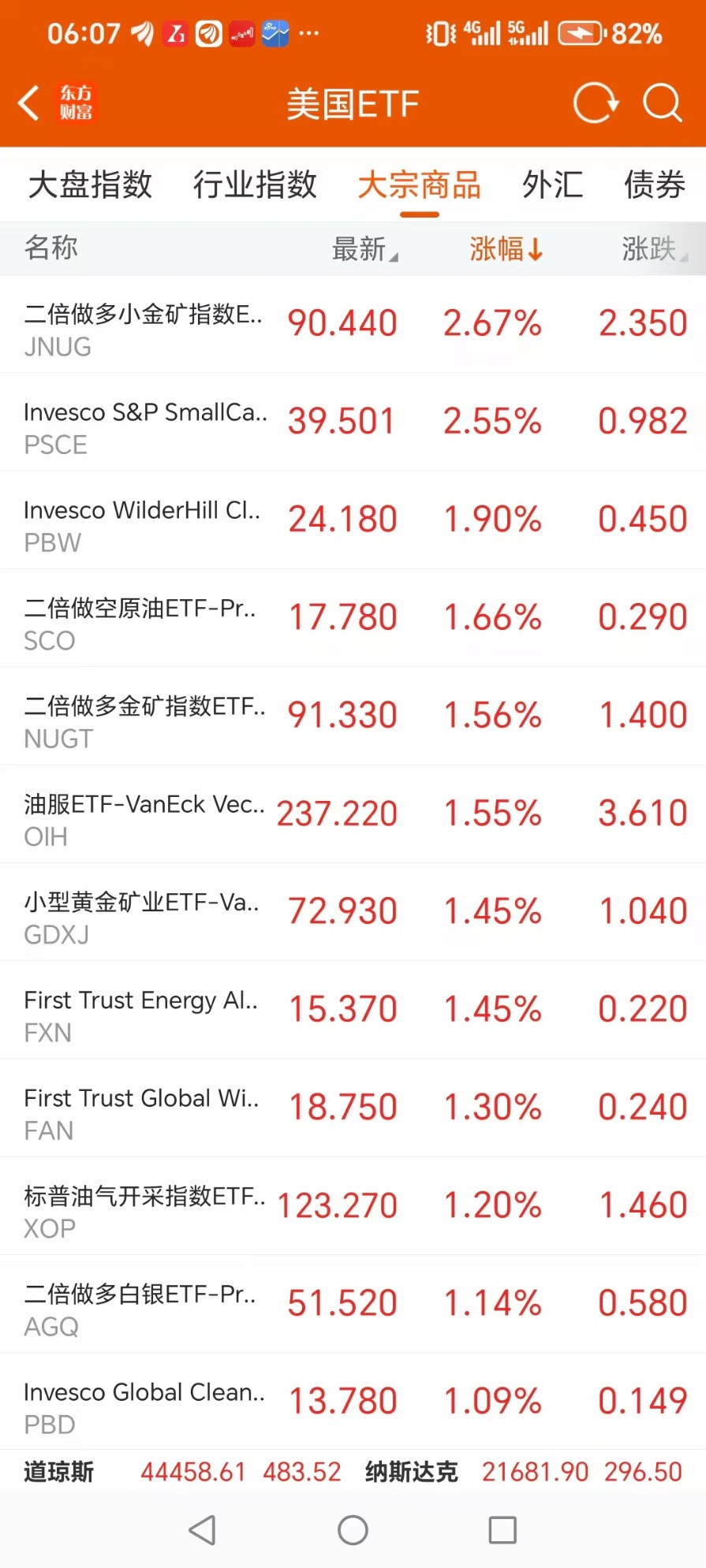The image size is (706, 1568).
Task: View GDXJ 小型黄金矿业ETF details
Action: [x=353, y=912]
